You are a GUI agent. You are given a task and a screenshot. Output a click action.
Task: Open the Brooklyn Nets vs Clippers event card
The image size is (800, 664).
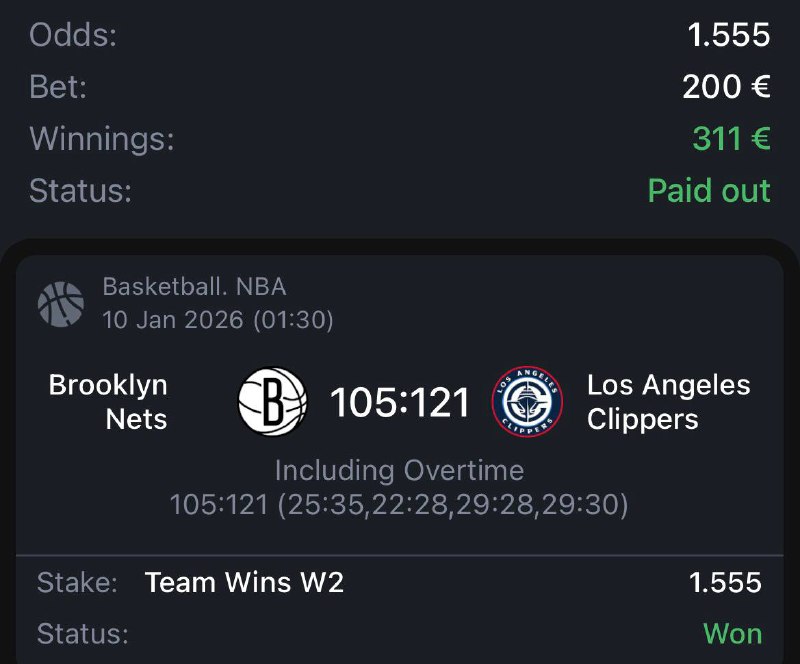pyautogui.click(x=400, y=403)
